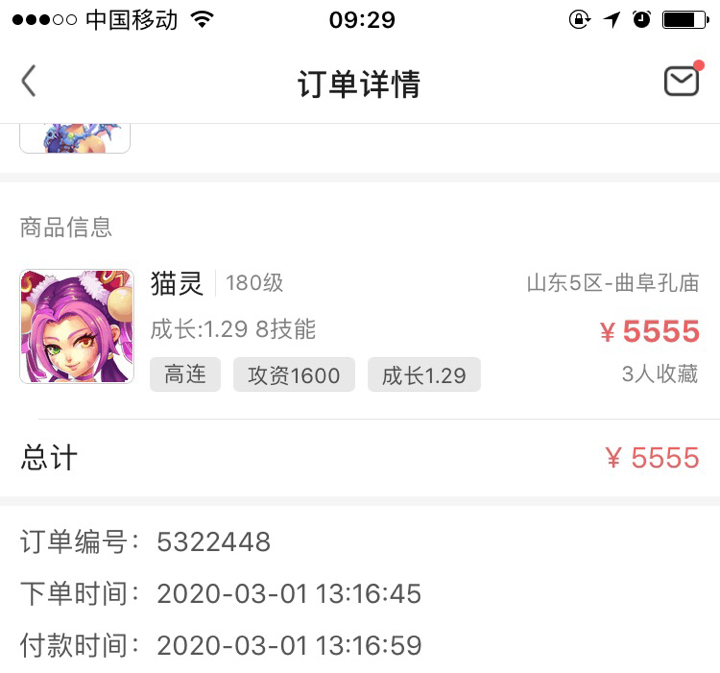
Task: Open the messages envelope icon
Action: point(681,81)
